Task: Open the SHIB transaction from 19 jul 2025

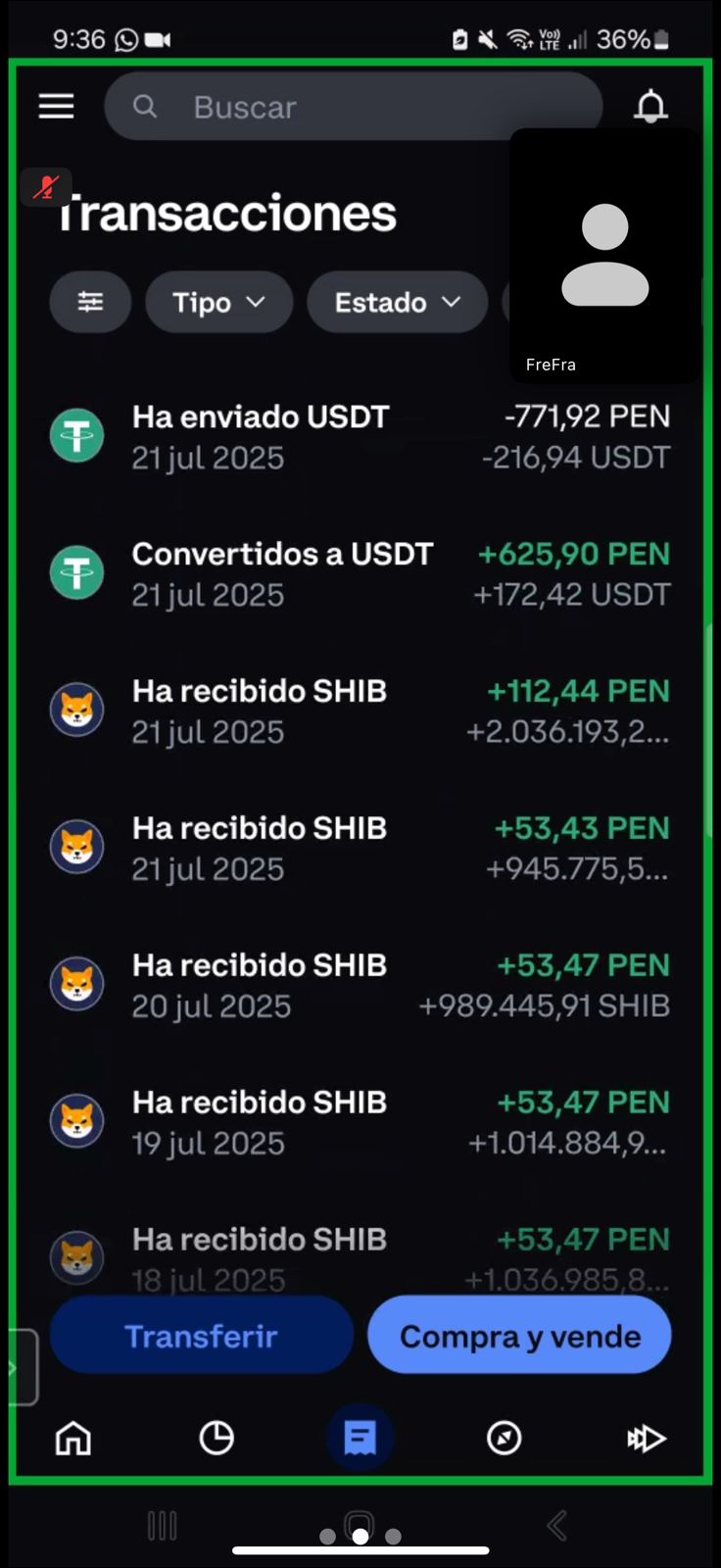Action: [360, 1123]
